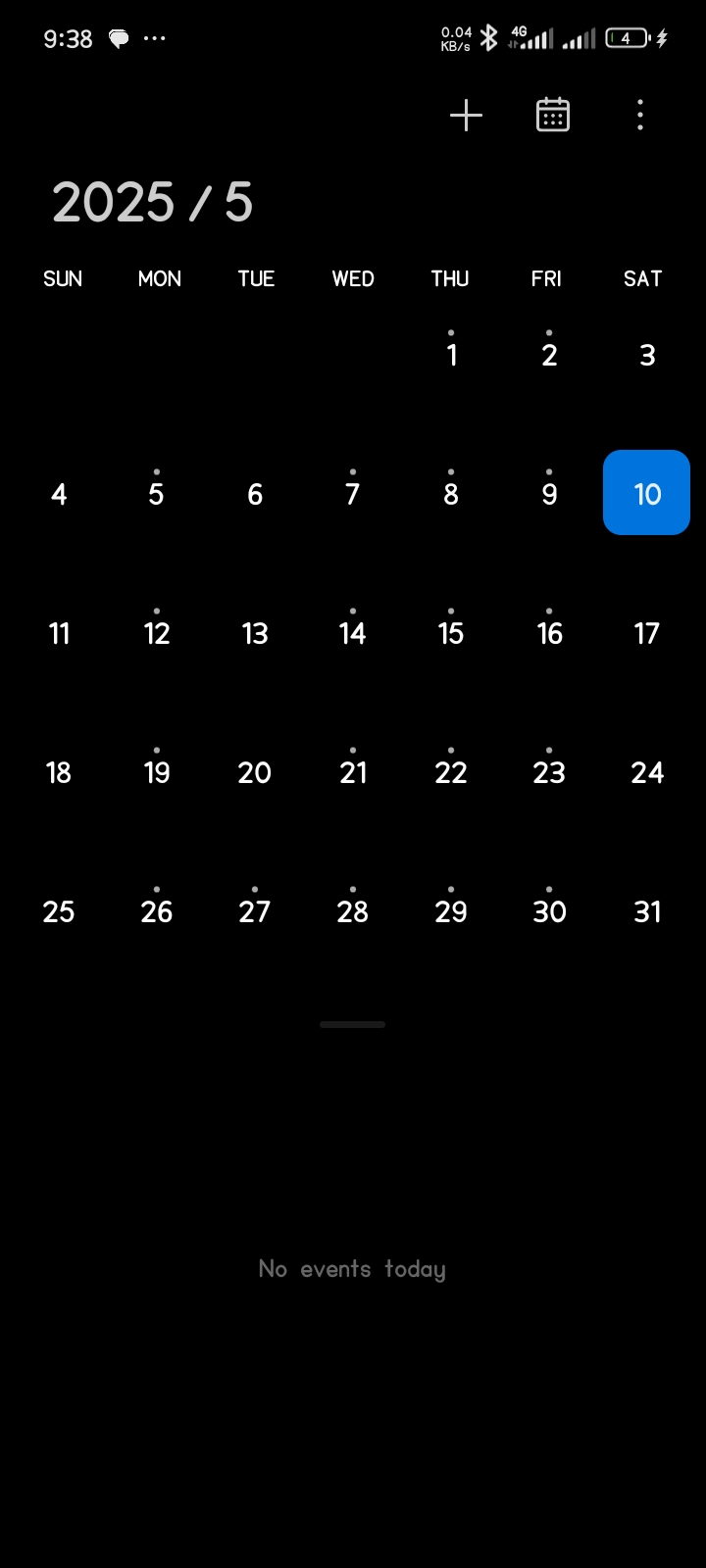Viewport: 706px width, 1568px height.
Task: Add a new event with plus icon
Action: (466, 116)
